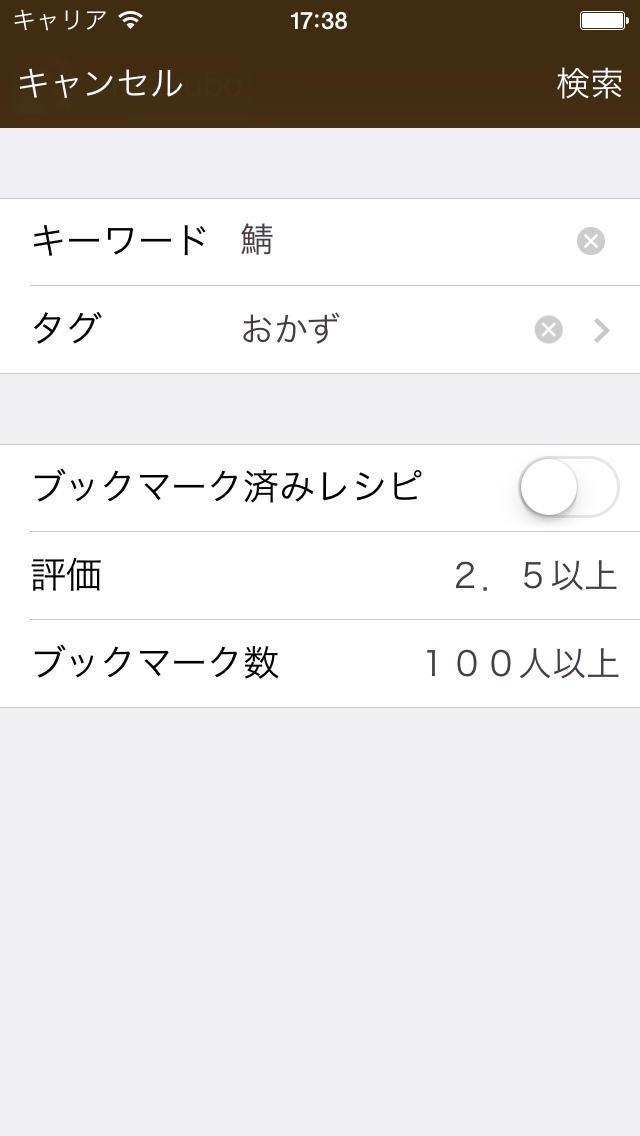Change the 評価 minimum rating
This screenshot has width=640, height=1136.
point(534,576)
